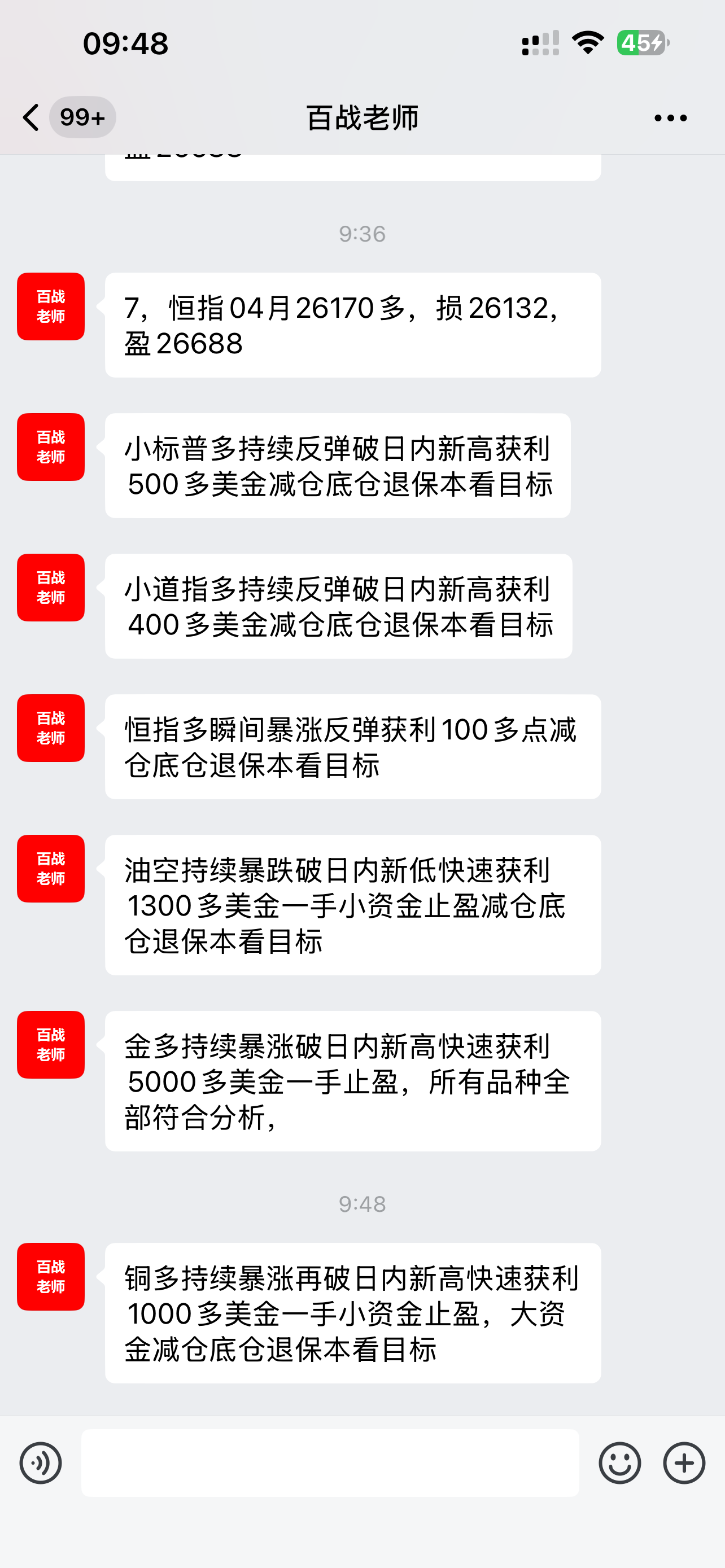
Task: Tap the 百战老师 chat title
Action: click(x=362, y=118)
